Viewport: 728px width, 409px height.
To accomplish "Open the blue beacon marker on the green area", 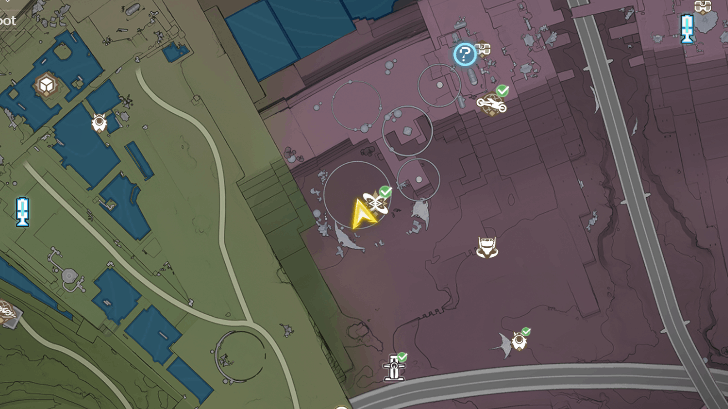I will click(24, 211).
